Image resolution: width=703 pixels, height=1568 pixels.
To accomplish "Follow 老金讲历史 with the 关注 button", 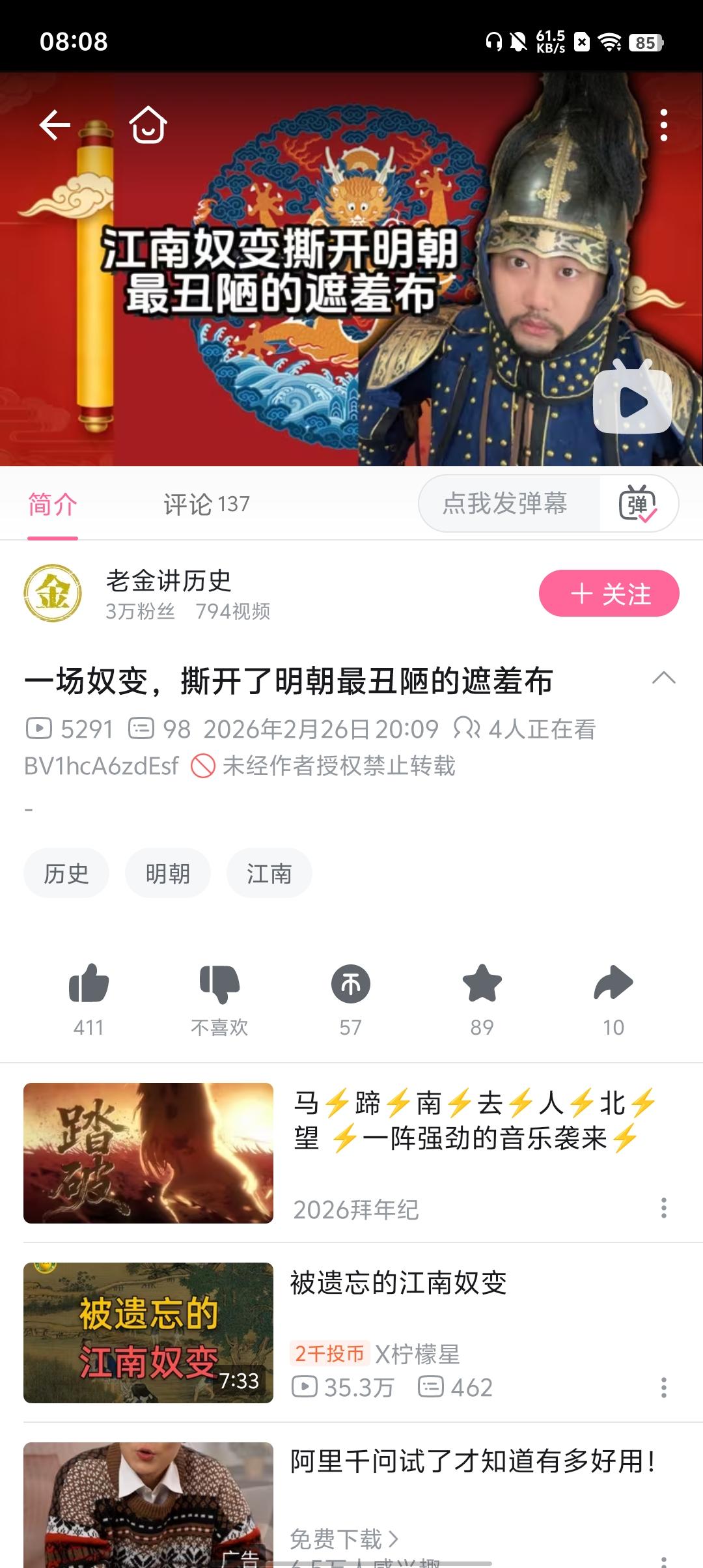I will 609,593.
